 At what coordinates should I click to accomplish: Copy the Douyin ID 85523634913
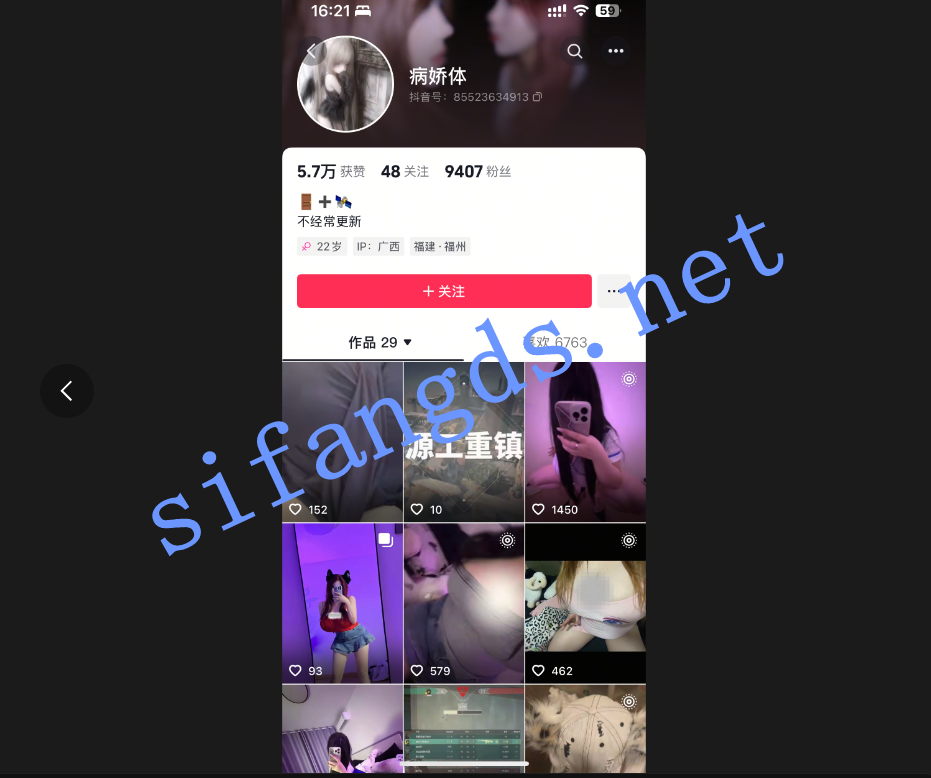pos(538,97)
